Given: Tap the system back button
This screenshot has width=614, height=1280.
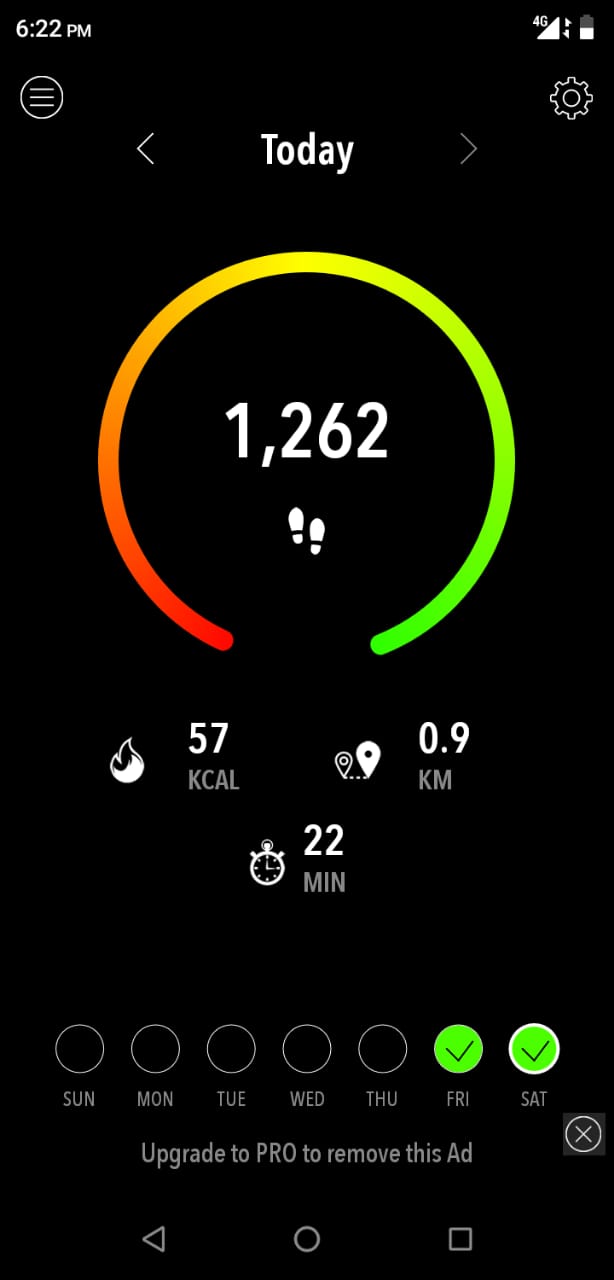Looking at the screenshot, I should tap(153, 1239).
